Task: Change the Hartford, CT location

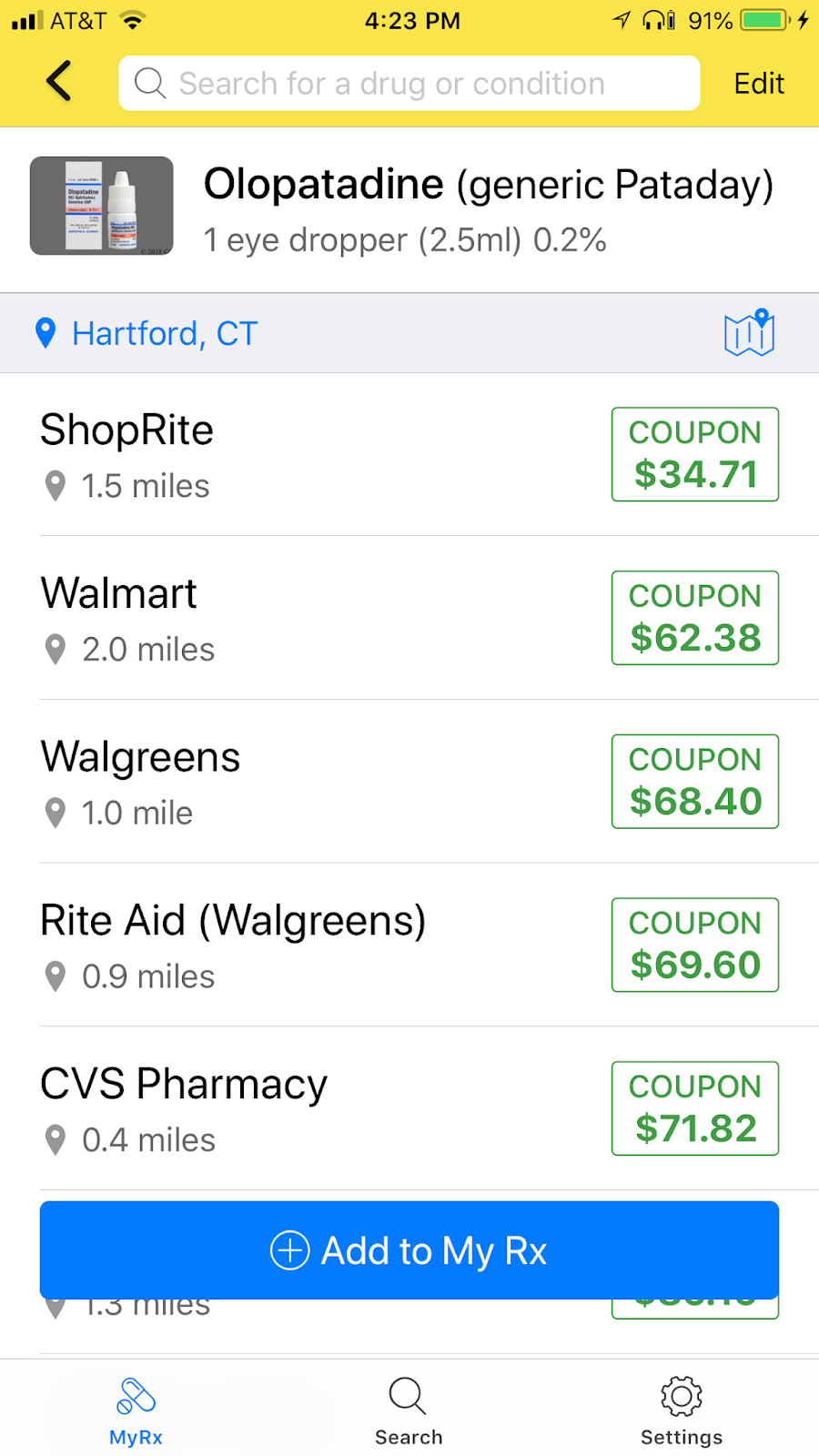Action: (164, 334)
